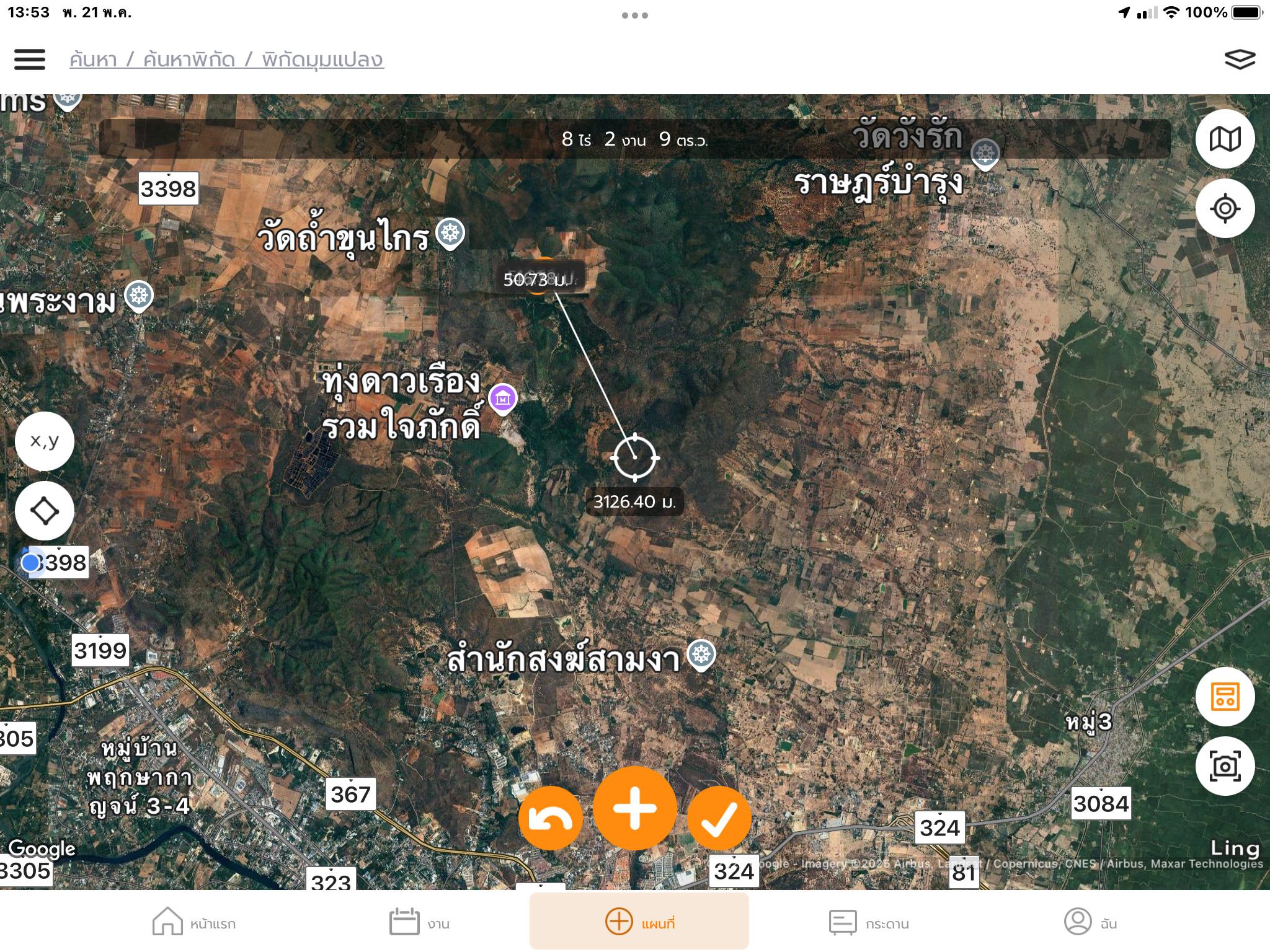The height and width of the screenshot is (952, 1270).
Task: Select the ทุ่งดาวเรืองรวมใจภักดิ์ purple marker
Action: click(503, 399)
